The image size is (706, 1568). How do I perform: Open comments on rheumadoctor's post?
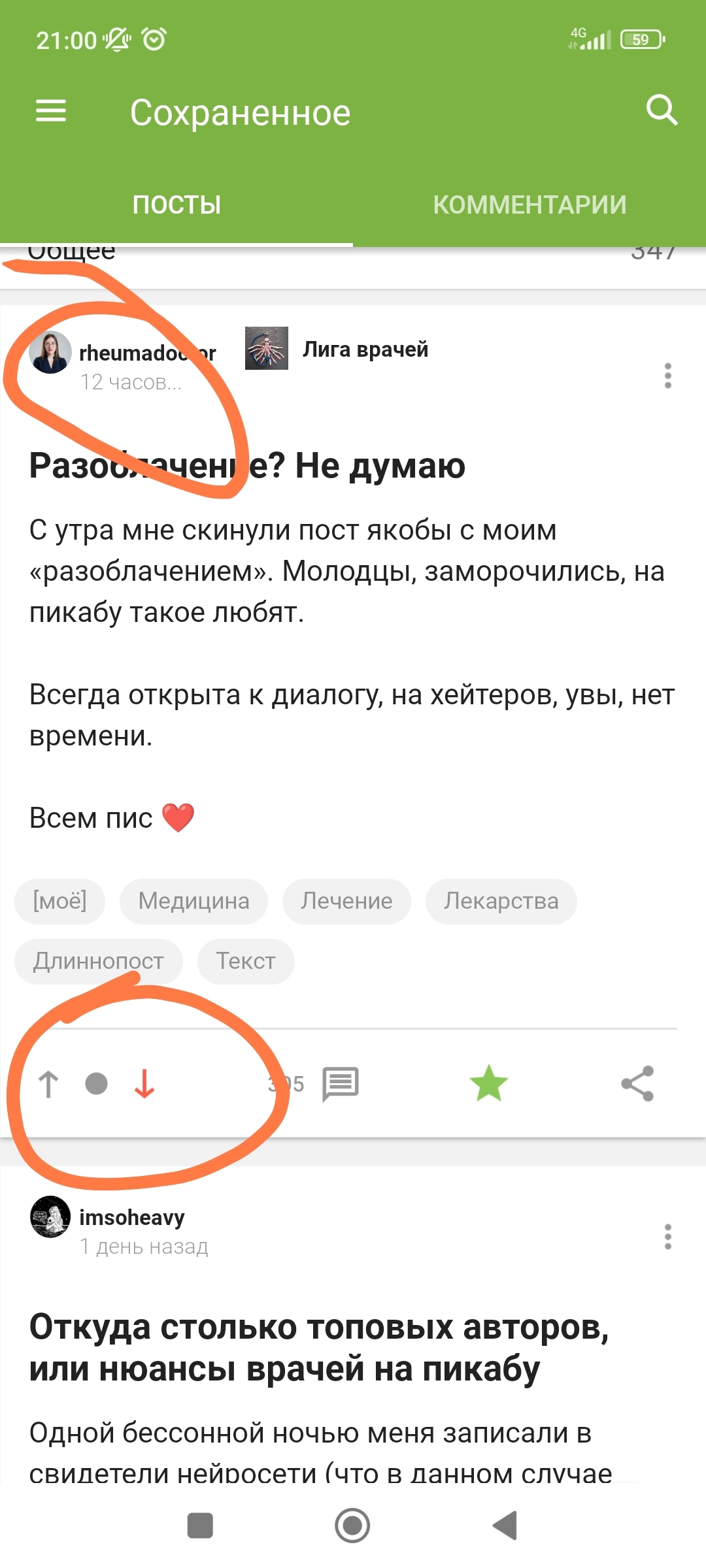[x=341, y=1084]
